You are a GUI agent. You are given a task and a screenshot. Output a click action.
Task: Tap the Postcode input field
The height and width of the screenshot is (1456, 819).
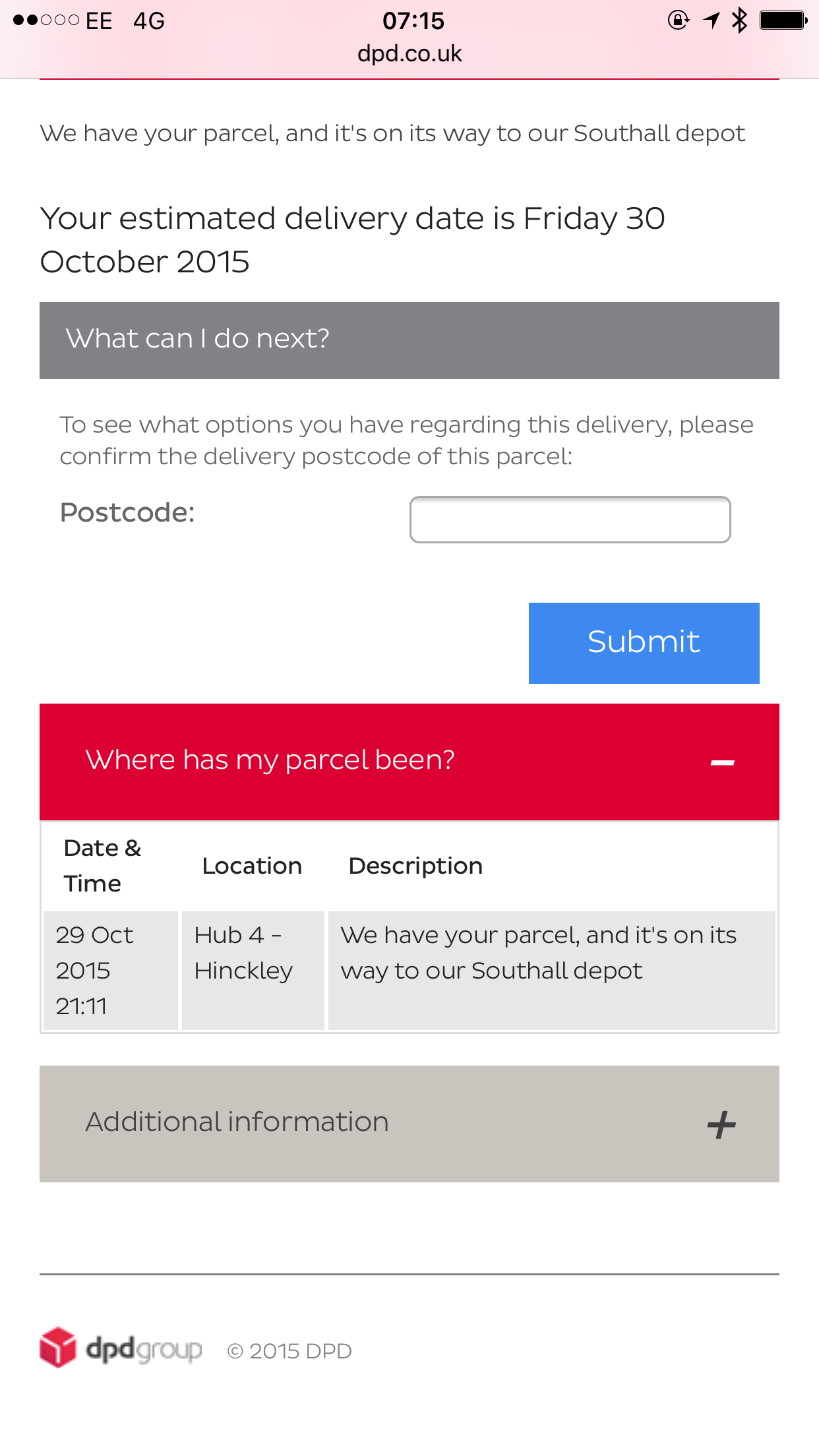point(570,520)
